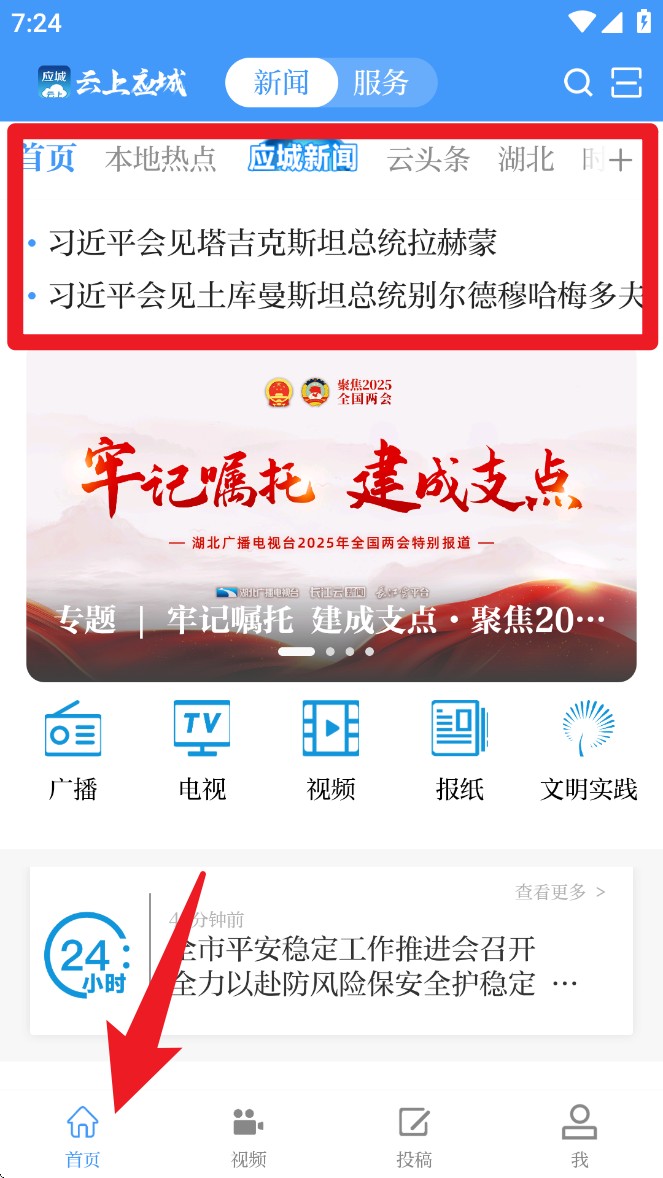Open the 视频 shortcut in the icon row
Screen dimensions: 663x1178
(331, 750)
